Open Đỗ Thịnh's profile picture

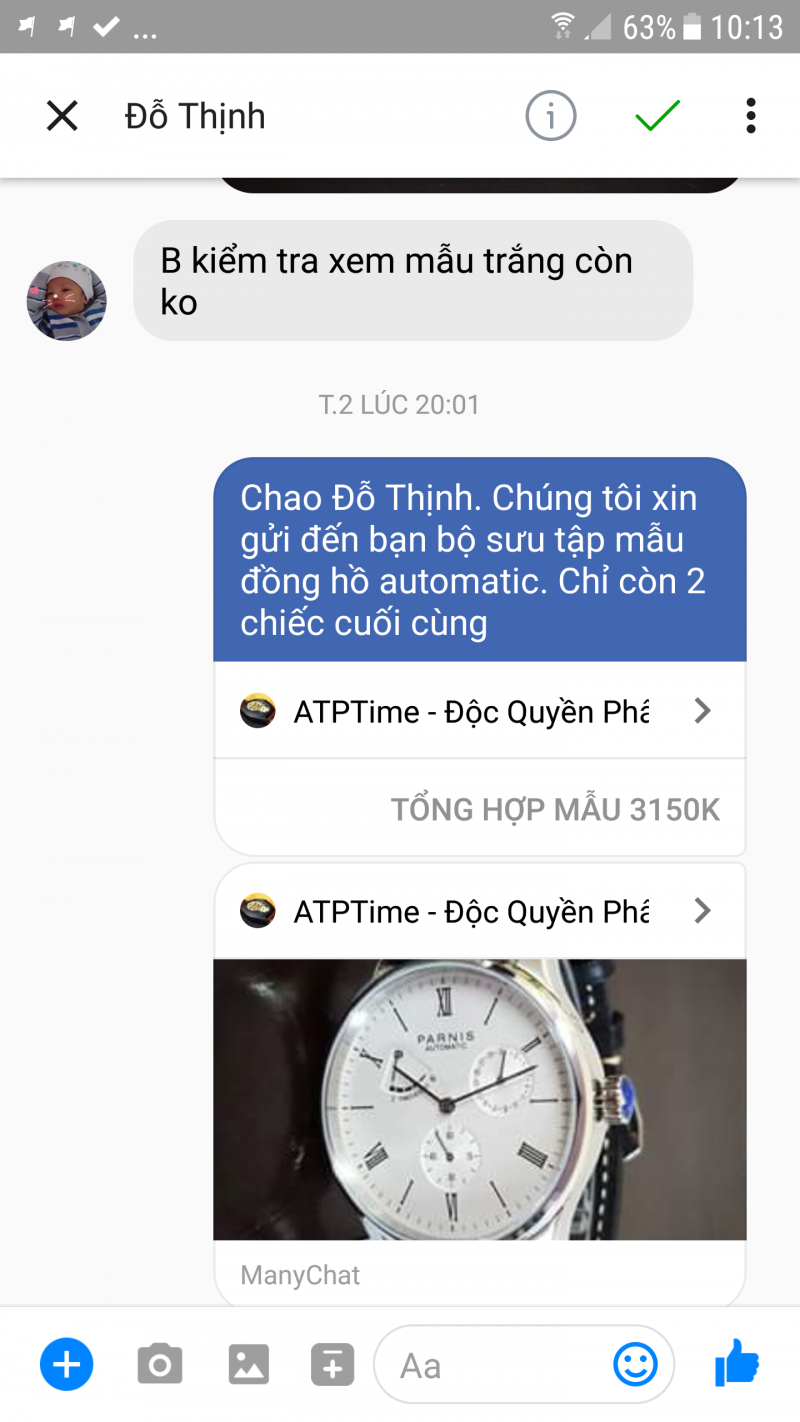point(66,301)
